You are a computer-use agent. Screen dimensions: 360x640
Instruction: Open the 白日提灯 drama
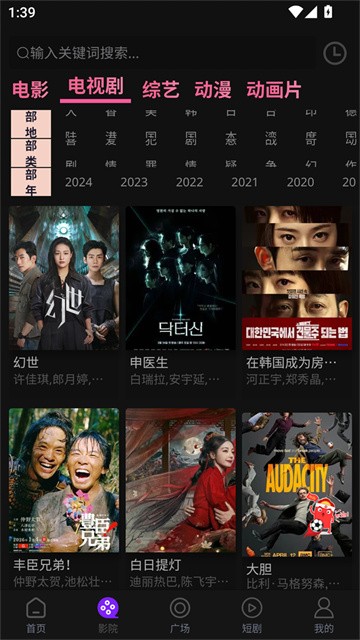pyautogui.click(x=180, y=498)
